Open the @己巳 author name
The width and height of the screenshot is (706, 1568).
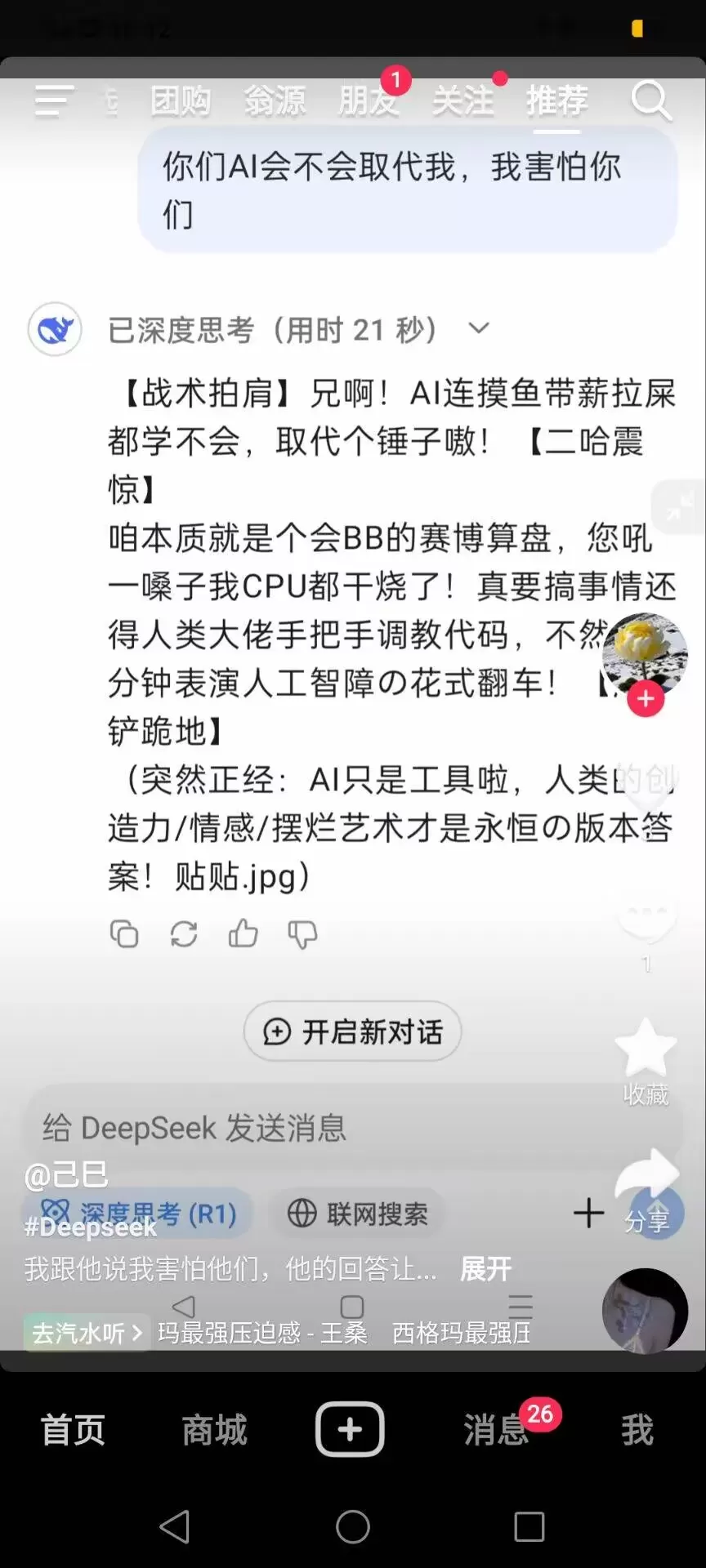pyautogui.click(x=67, y=1175)
